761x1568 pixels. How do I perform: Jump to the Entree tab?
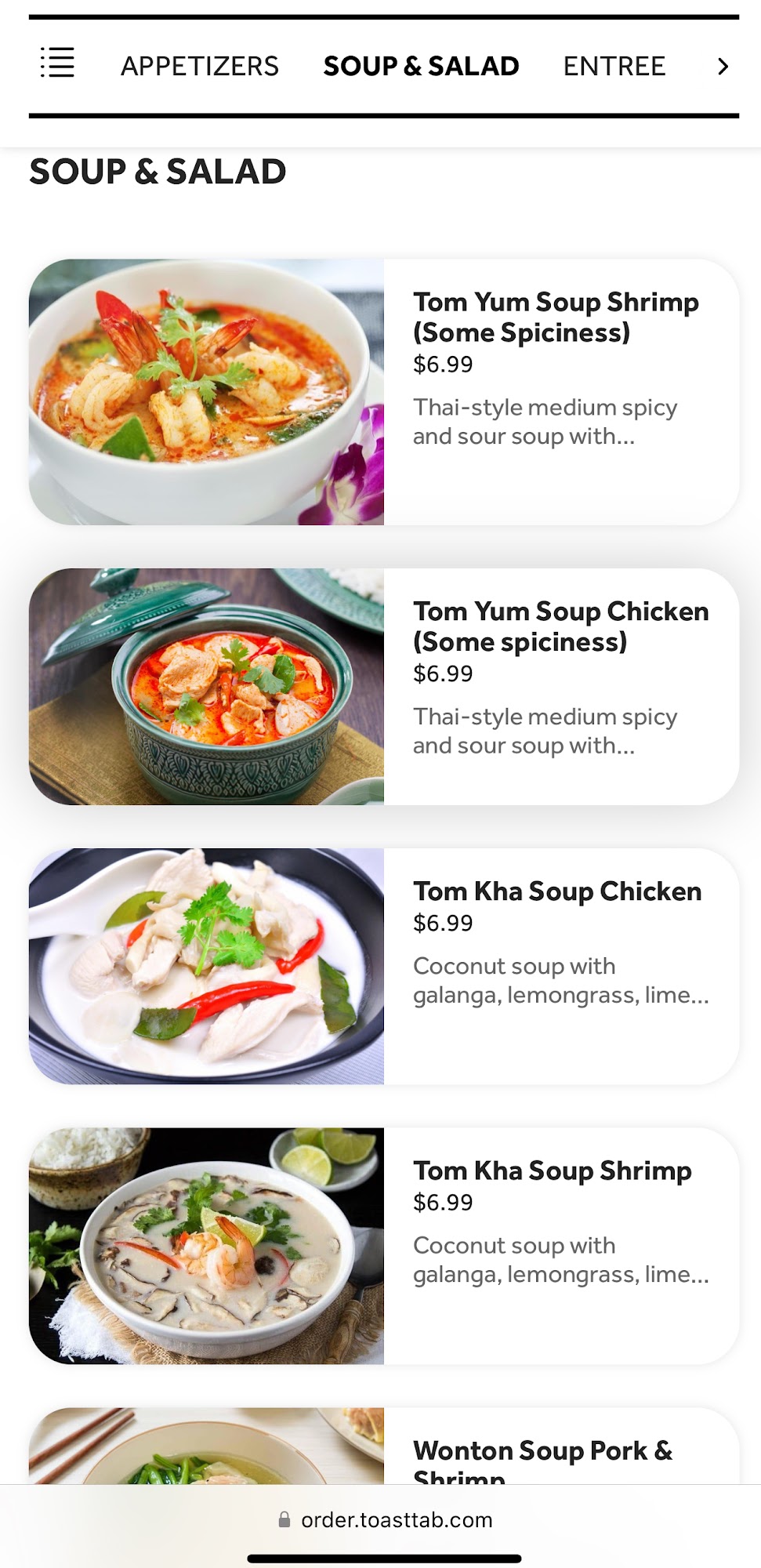click(614, 66)
